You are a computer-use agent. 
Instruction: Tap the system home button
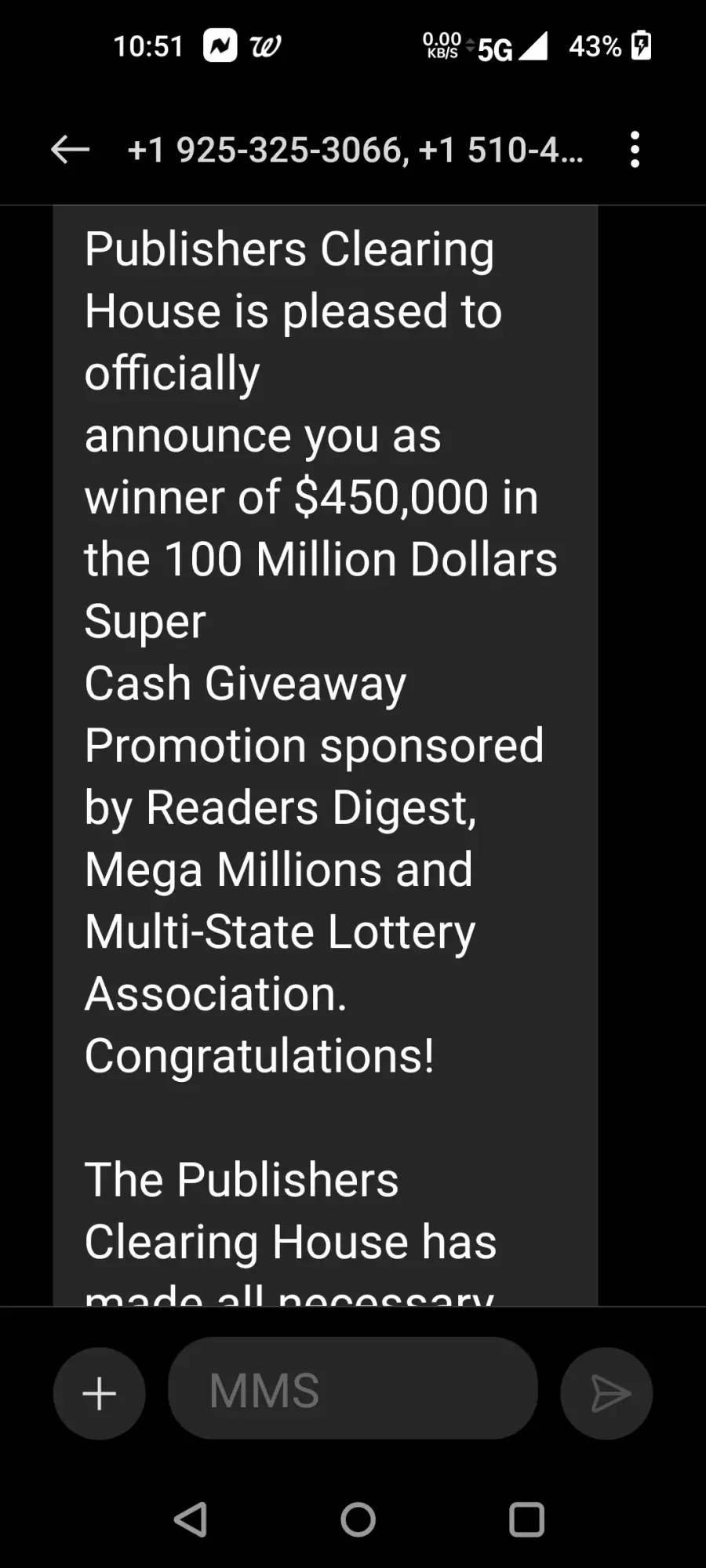pyautogui.click(x=358, y=1519)
